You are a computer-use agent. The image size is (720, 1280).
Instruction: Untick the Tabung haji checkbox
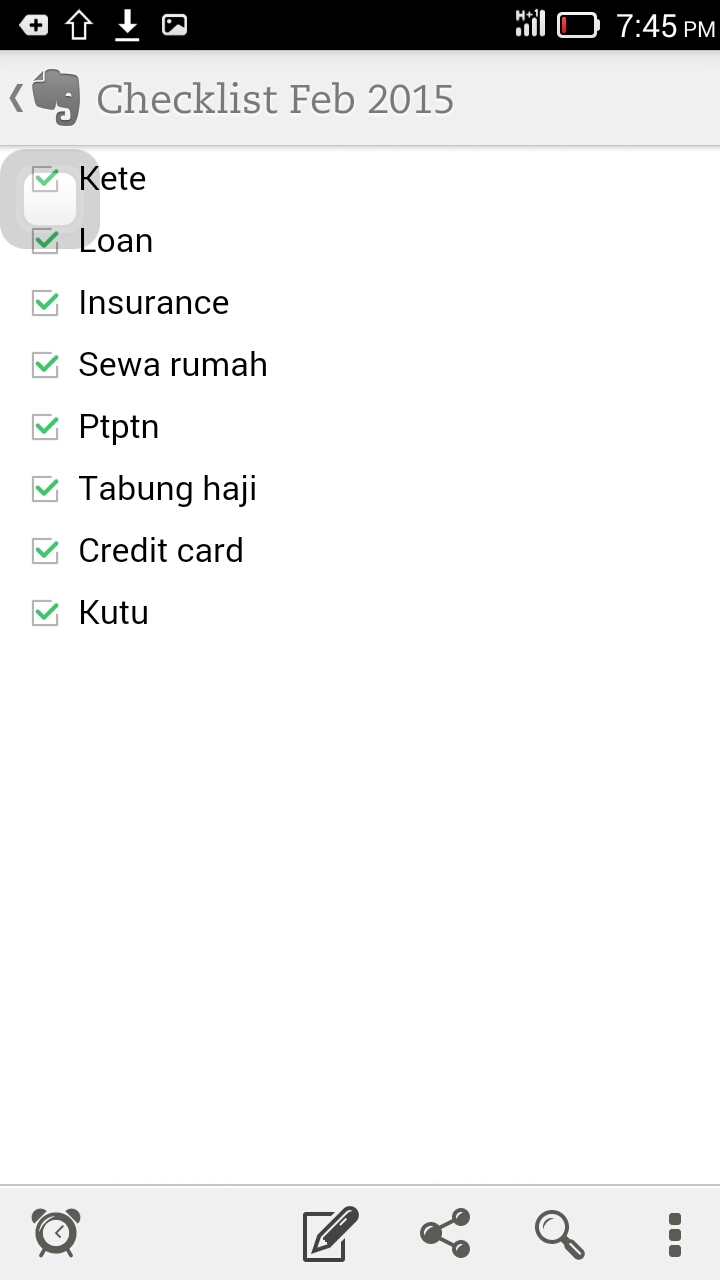tap(46, 489)
